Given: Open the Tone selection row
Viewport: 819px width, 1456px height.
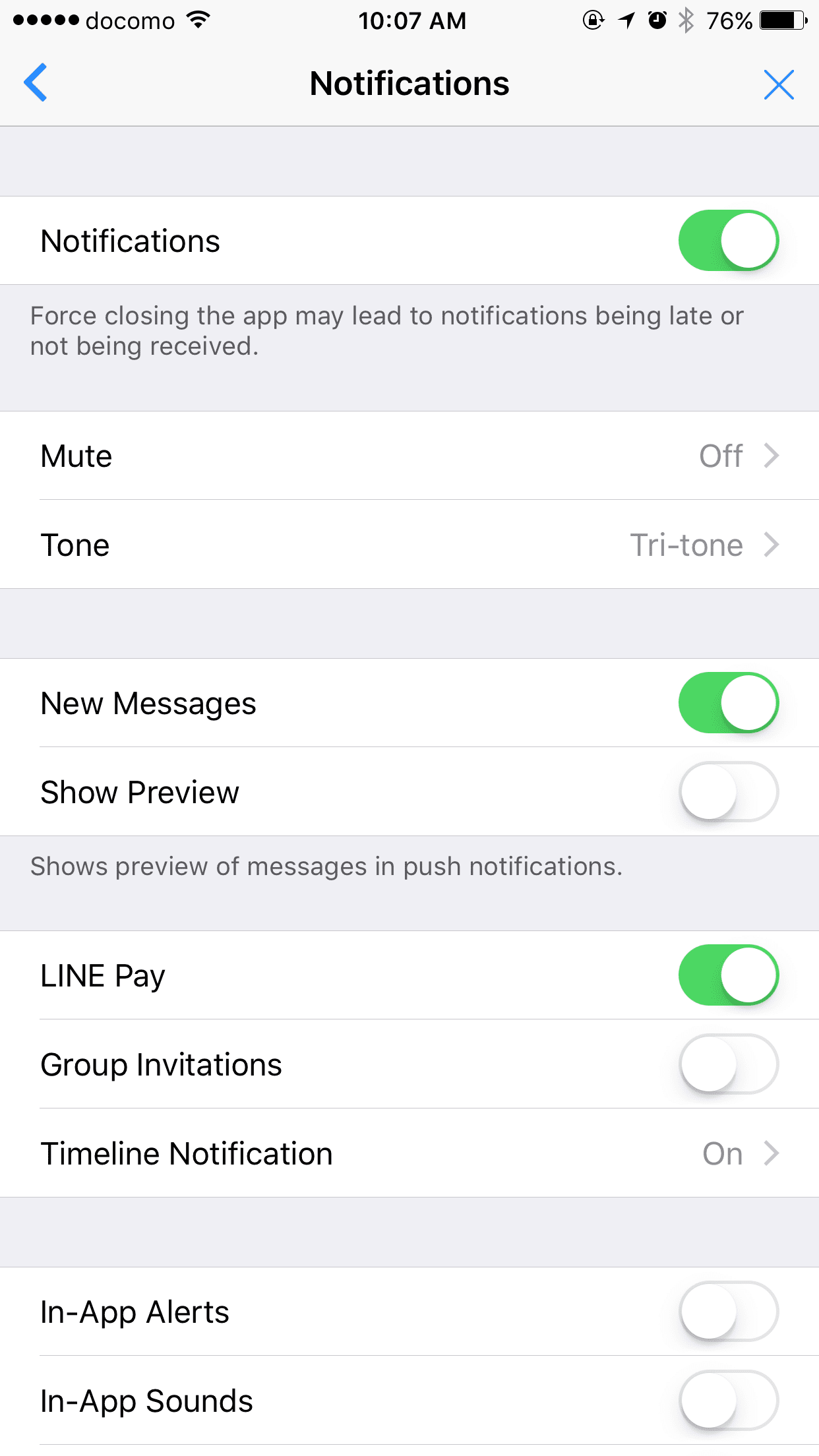Looking at the screenshot, I should (x=409, y=545).
